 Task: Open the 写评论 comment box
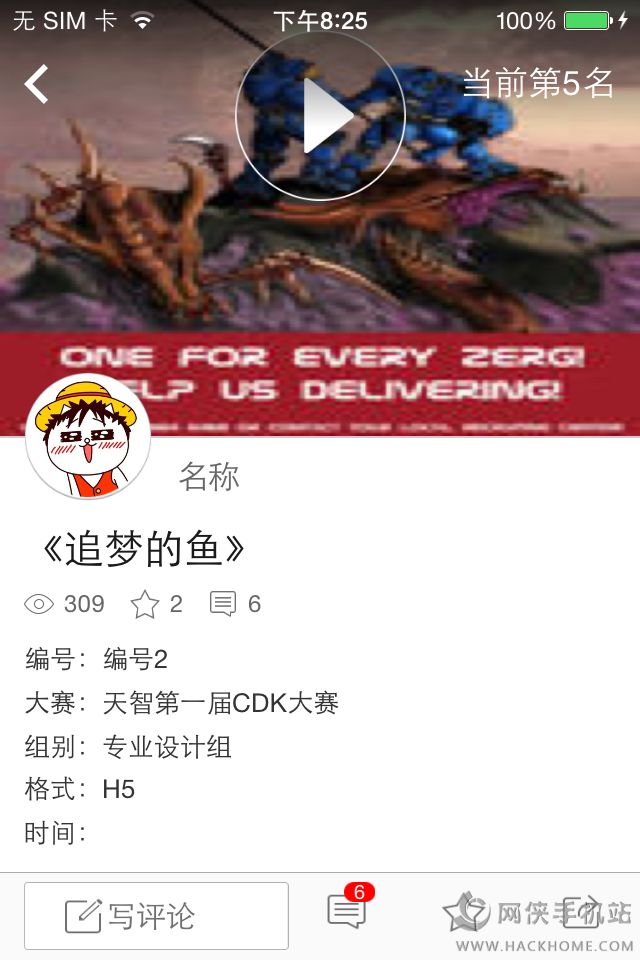[156, 916]
